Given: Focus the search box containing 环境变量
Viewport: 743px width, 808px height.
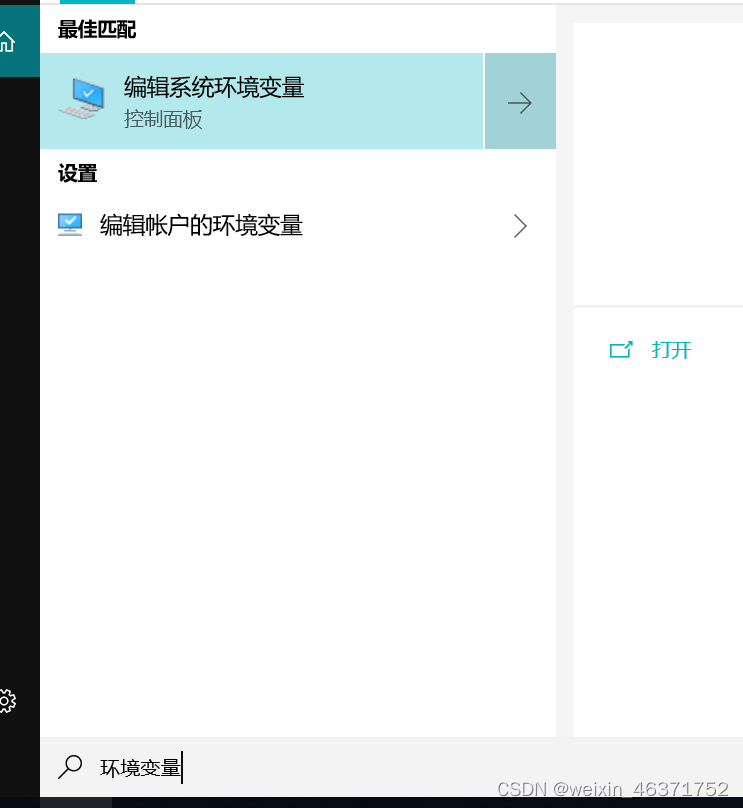Looking at the screenshot, I should click(x=300, y=768).
